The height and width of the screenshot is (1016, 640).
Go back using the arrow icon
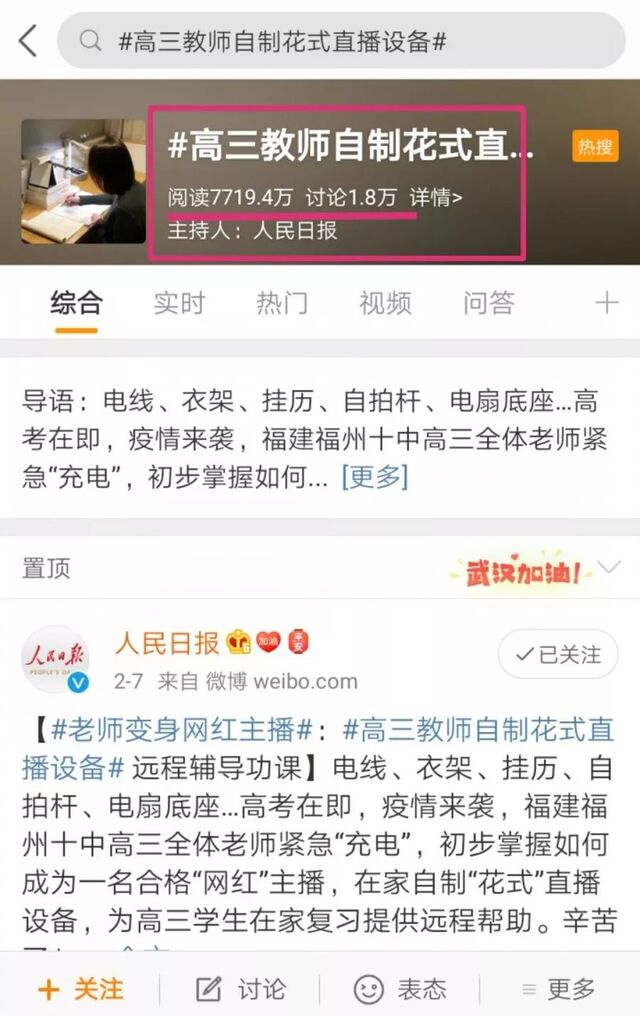28,41
